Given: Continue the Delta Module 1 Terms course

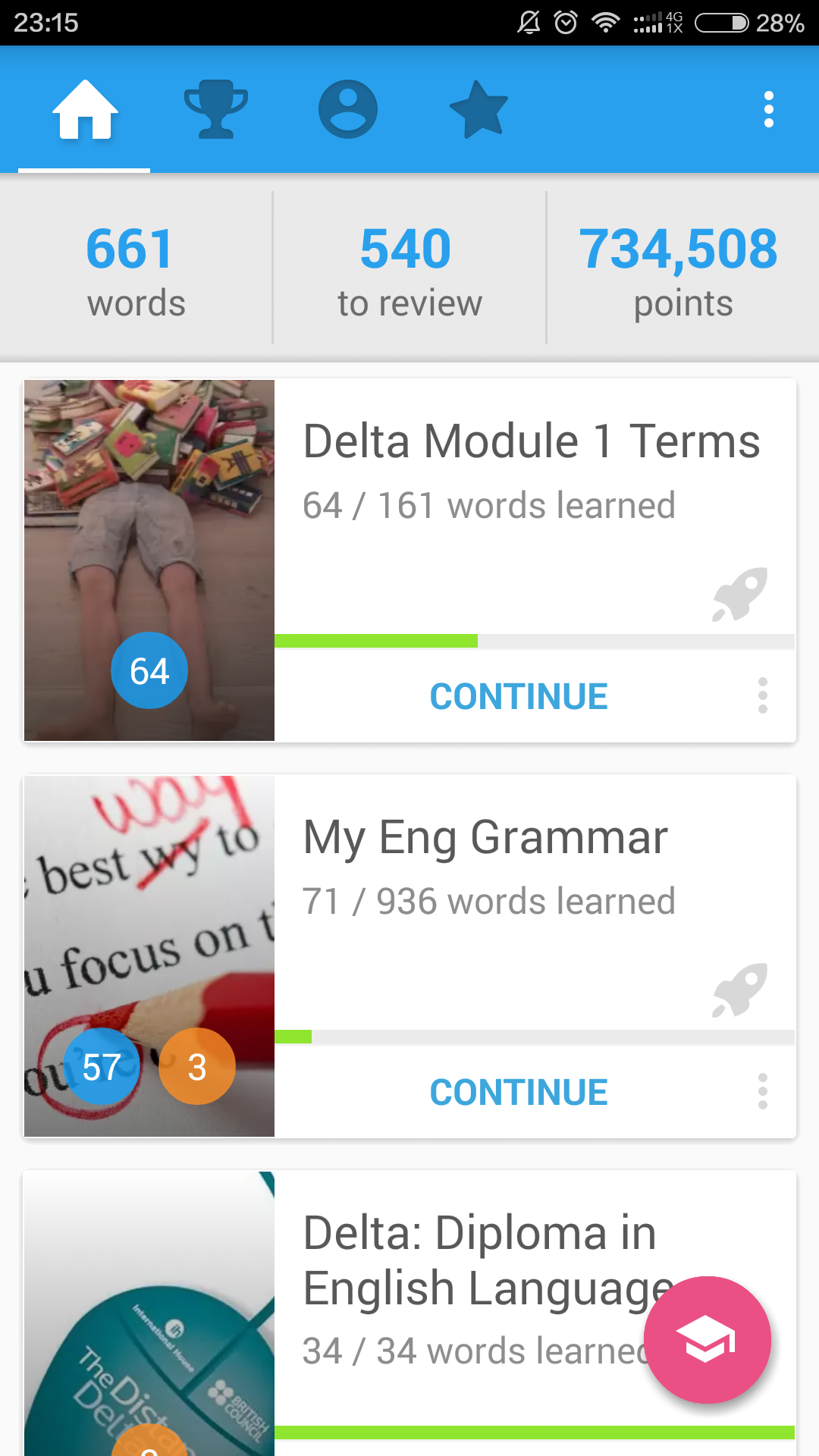Looking at the screenshot, I should [x=519, y=696].
